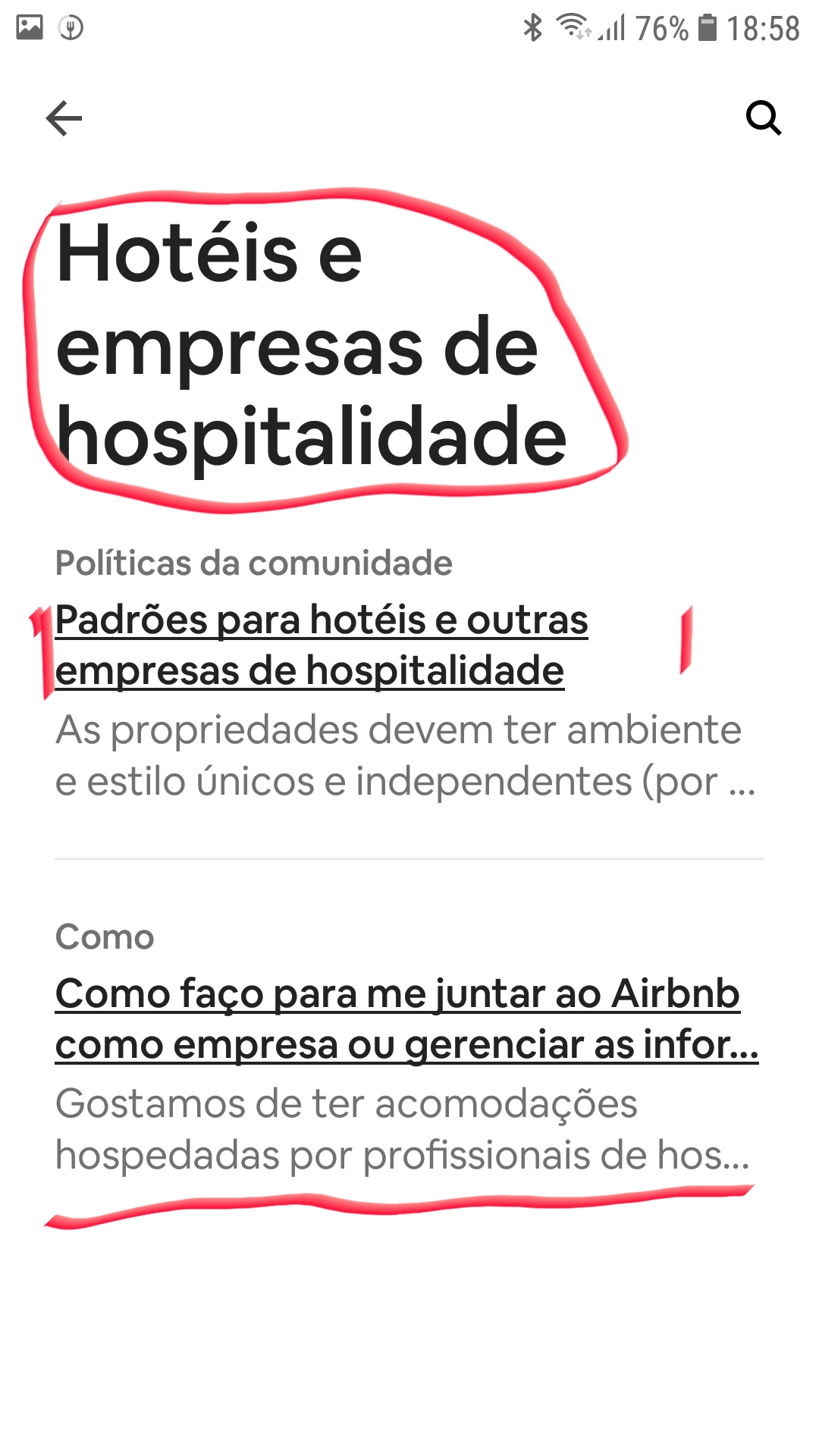Open 'Como faço para me juntar ao Airbnb' article
This screenshot has height=1456, width=819.
[406, 1018]
